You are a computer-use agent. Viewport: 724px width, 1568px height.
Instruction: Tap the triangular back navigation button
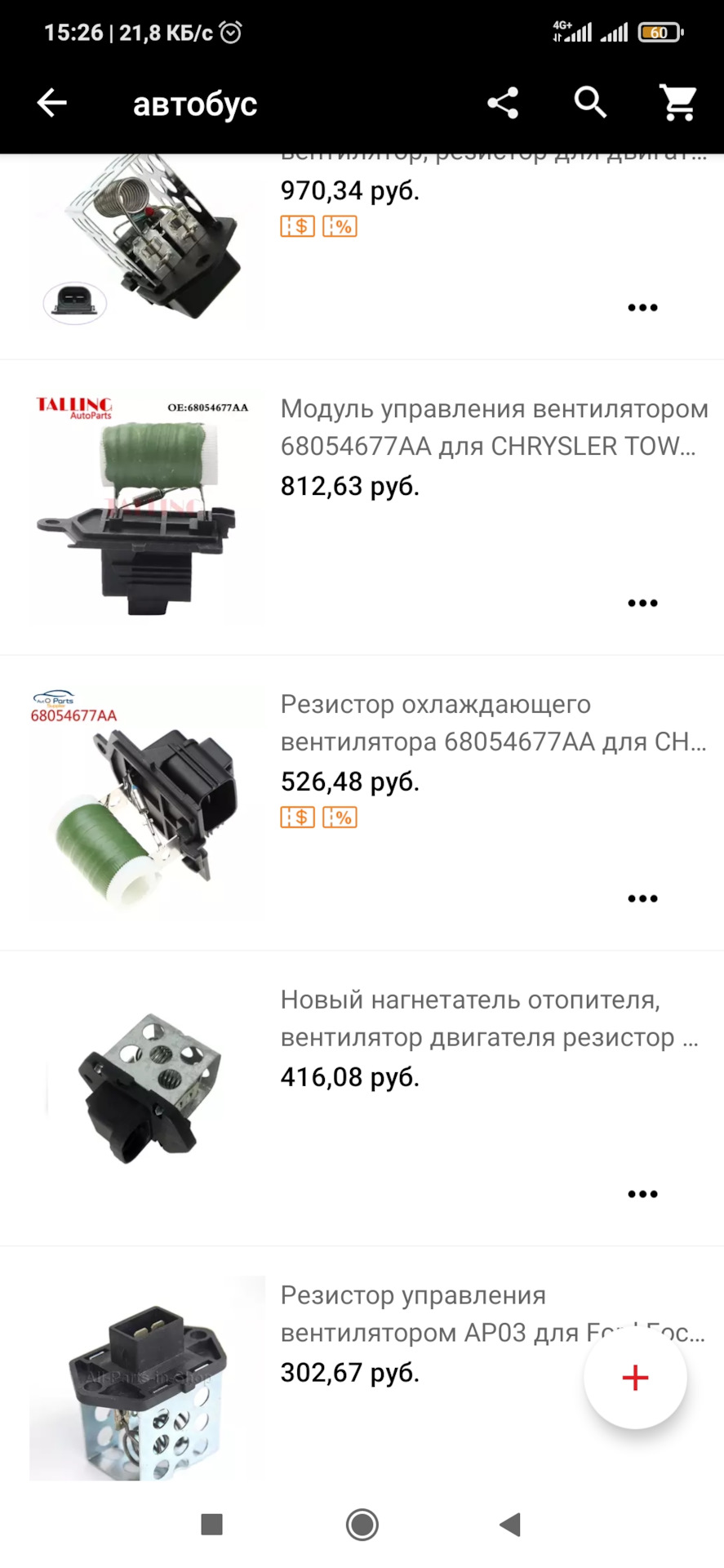coord(510,1524)
